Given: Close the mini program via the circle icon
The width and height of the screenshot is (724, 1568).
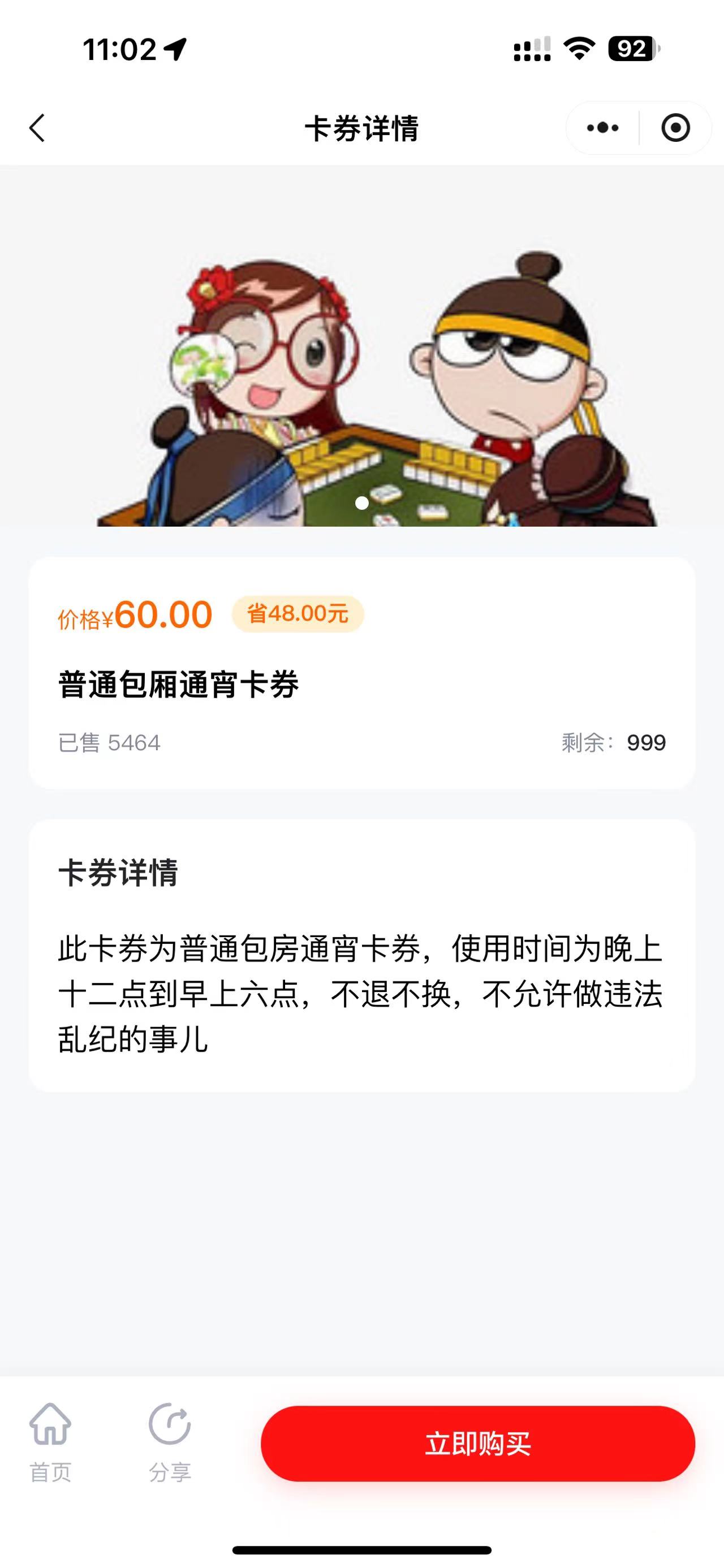Looking at the screenshot, I should coord(675,128).
